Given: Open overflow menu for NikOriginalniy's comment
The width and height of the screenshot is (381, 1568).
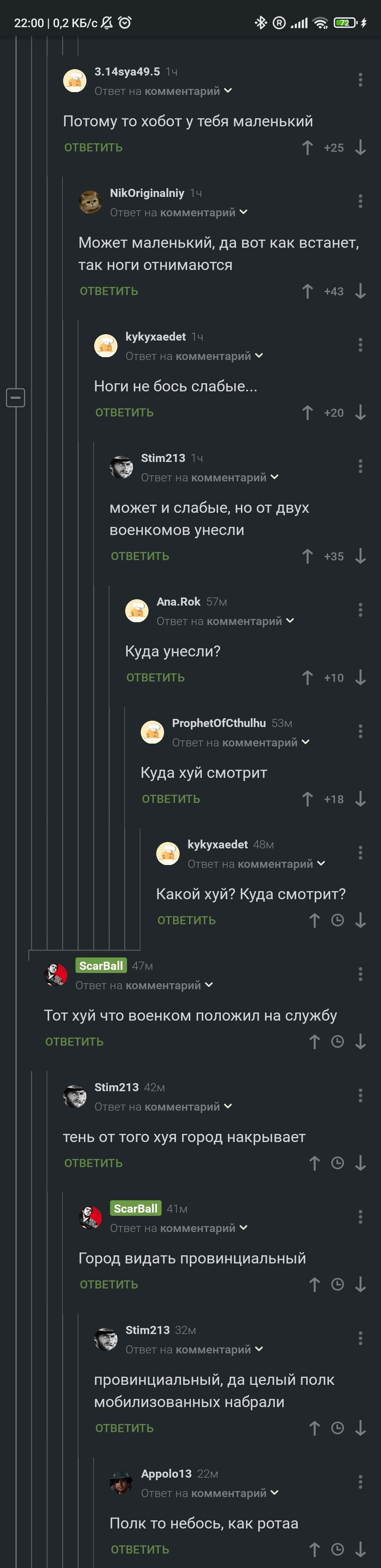Looking at the screenshot, I should coord(360,201).
